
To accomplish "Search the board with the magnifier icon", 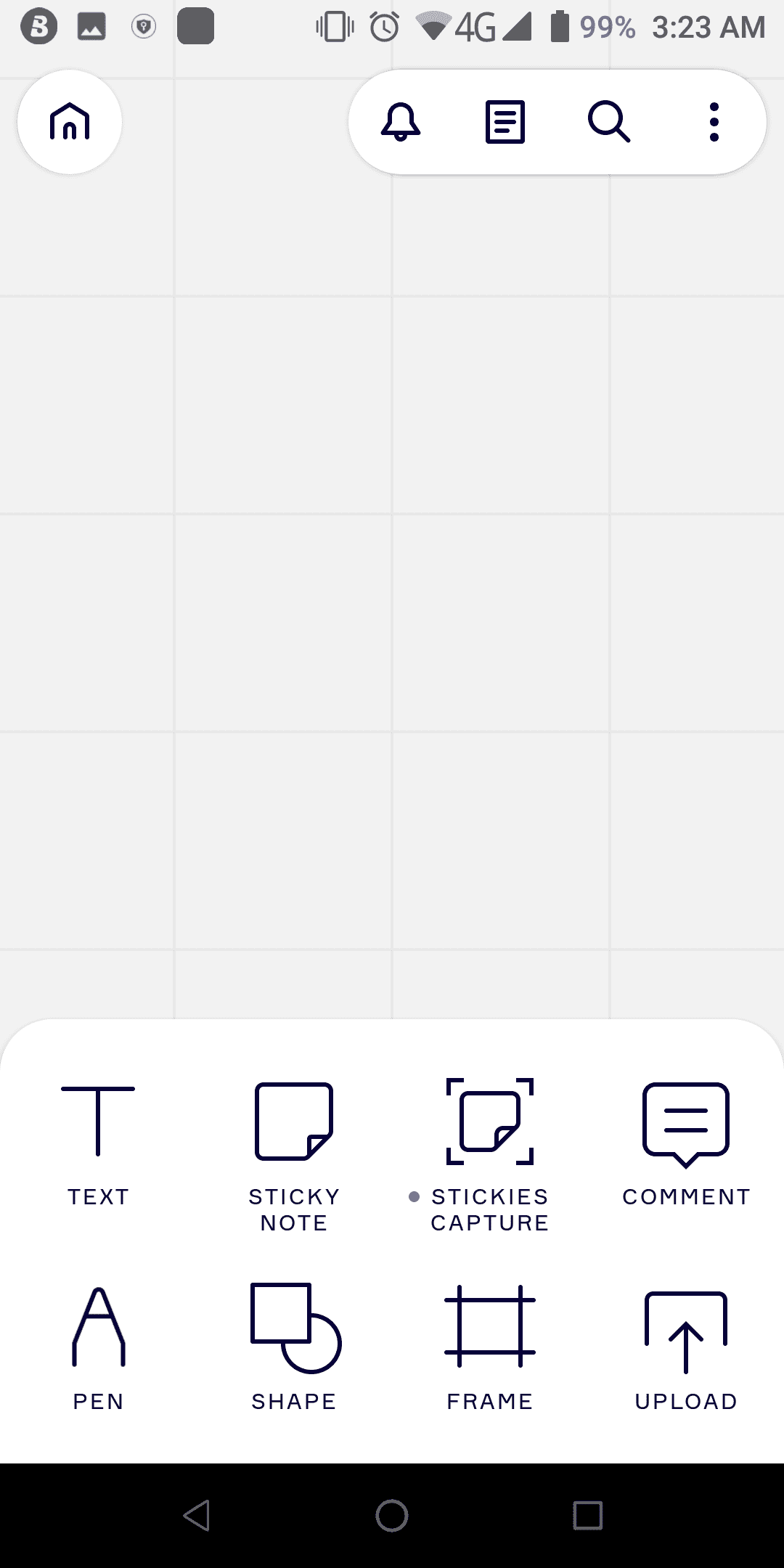I will [x=609, y=122].
